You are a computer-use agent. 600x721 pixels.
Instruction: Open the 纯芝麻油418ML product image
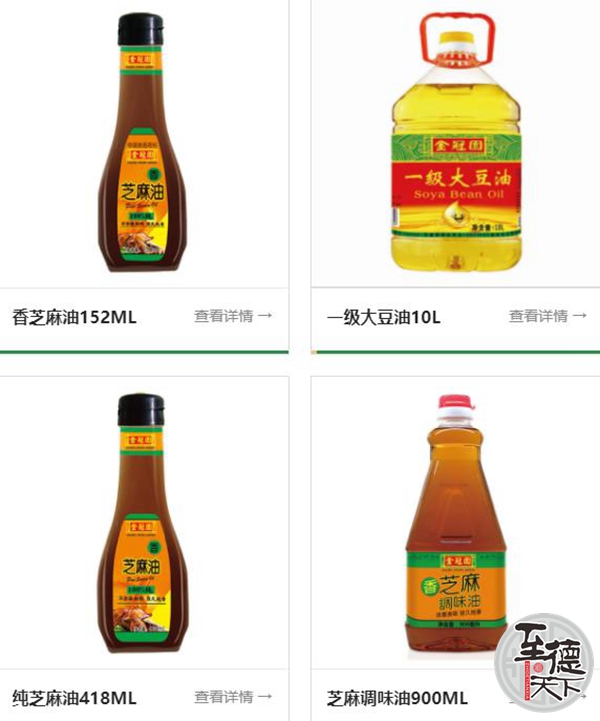[141, 523]
